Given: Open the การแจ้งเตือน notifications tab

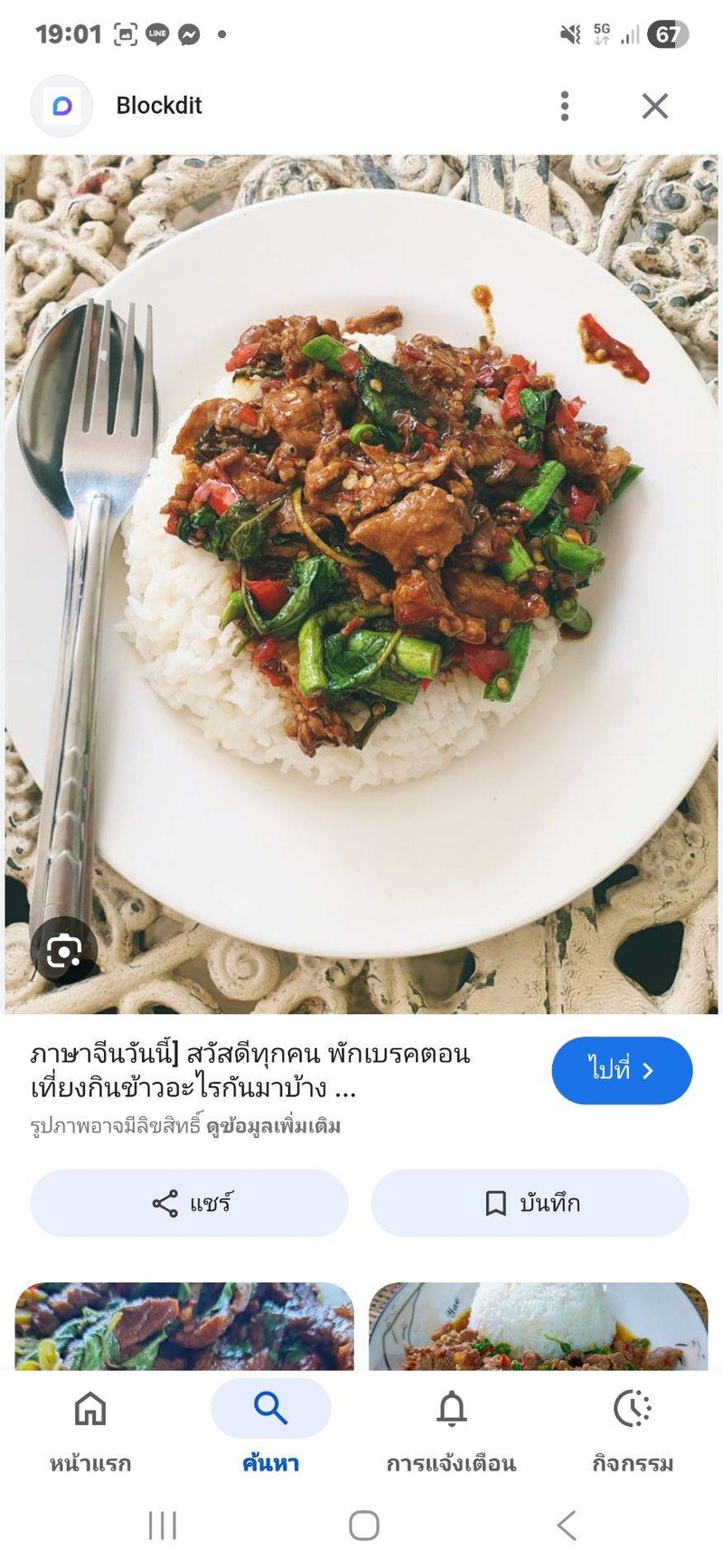Looking at the screenshot, I should click(451, 1428).
